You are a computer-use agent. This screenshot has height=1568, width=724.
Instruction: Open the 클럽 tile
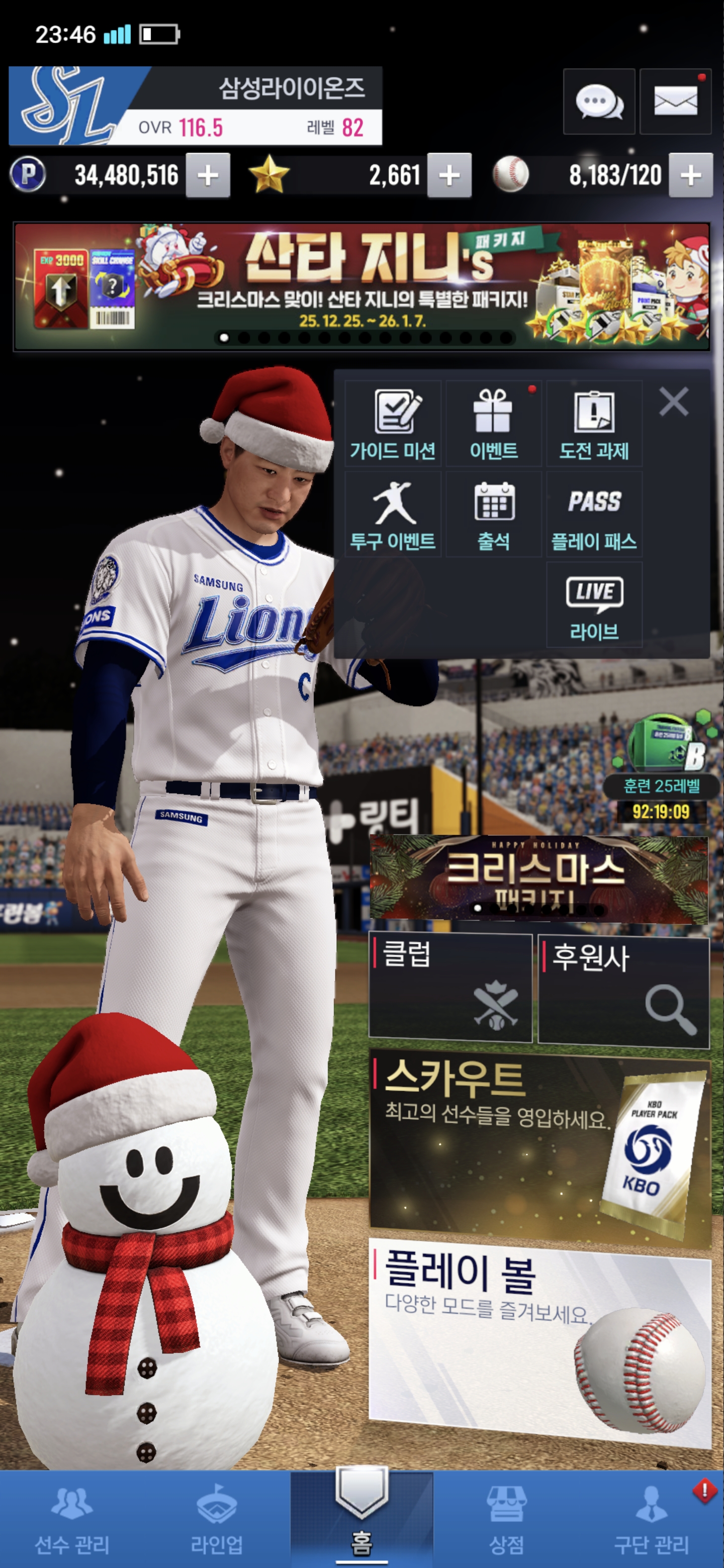coord(450,988)
